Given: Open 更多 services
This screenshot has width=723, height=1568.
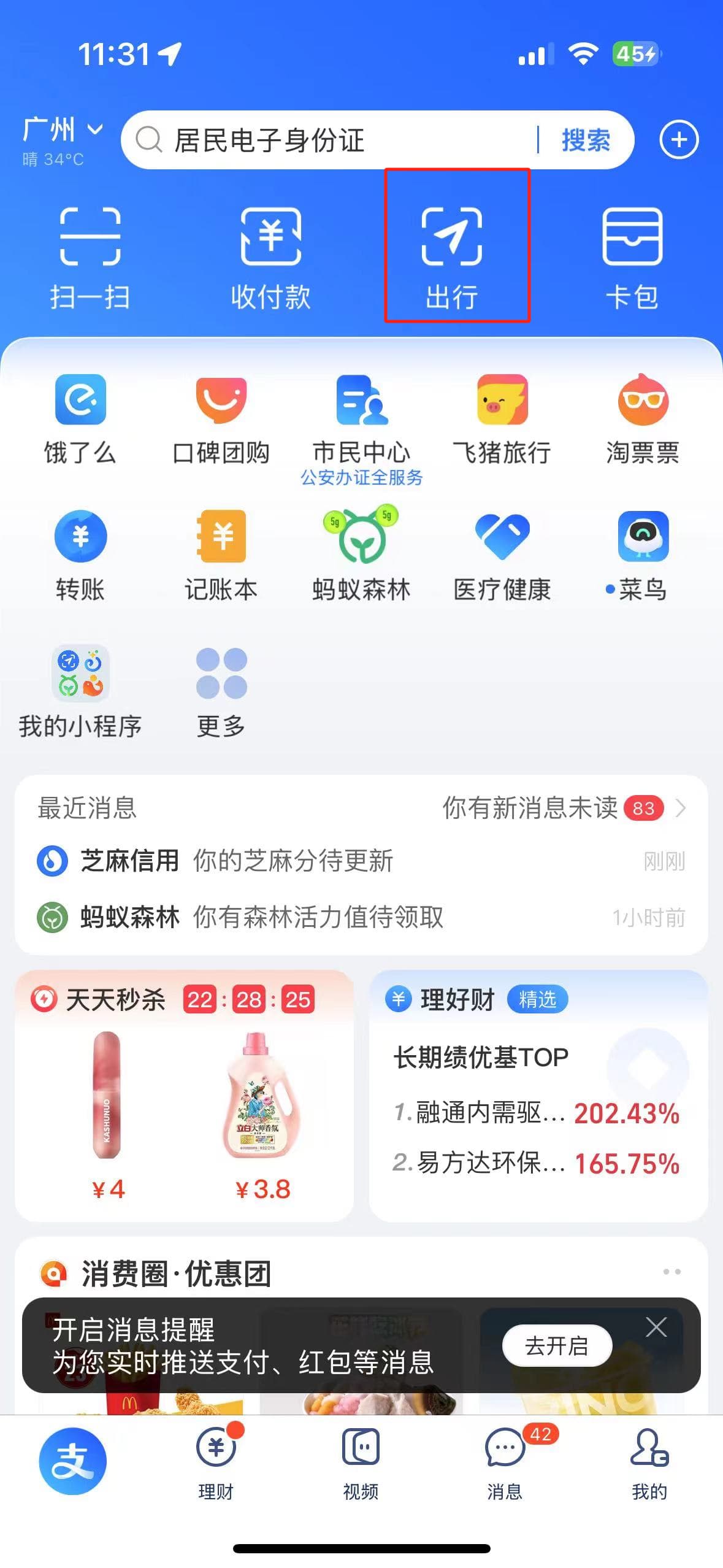Looking at the screenshot, I should pyautogui.click(x=221, y=691).
